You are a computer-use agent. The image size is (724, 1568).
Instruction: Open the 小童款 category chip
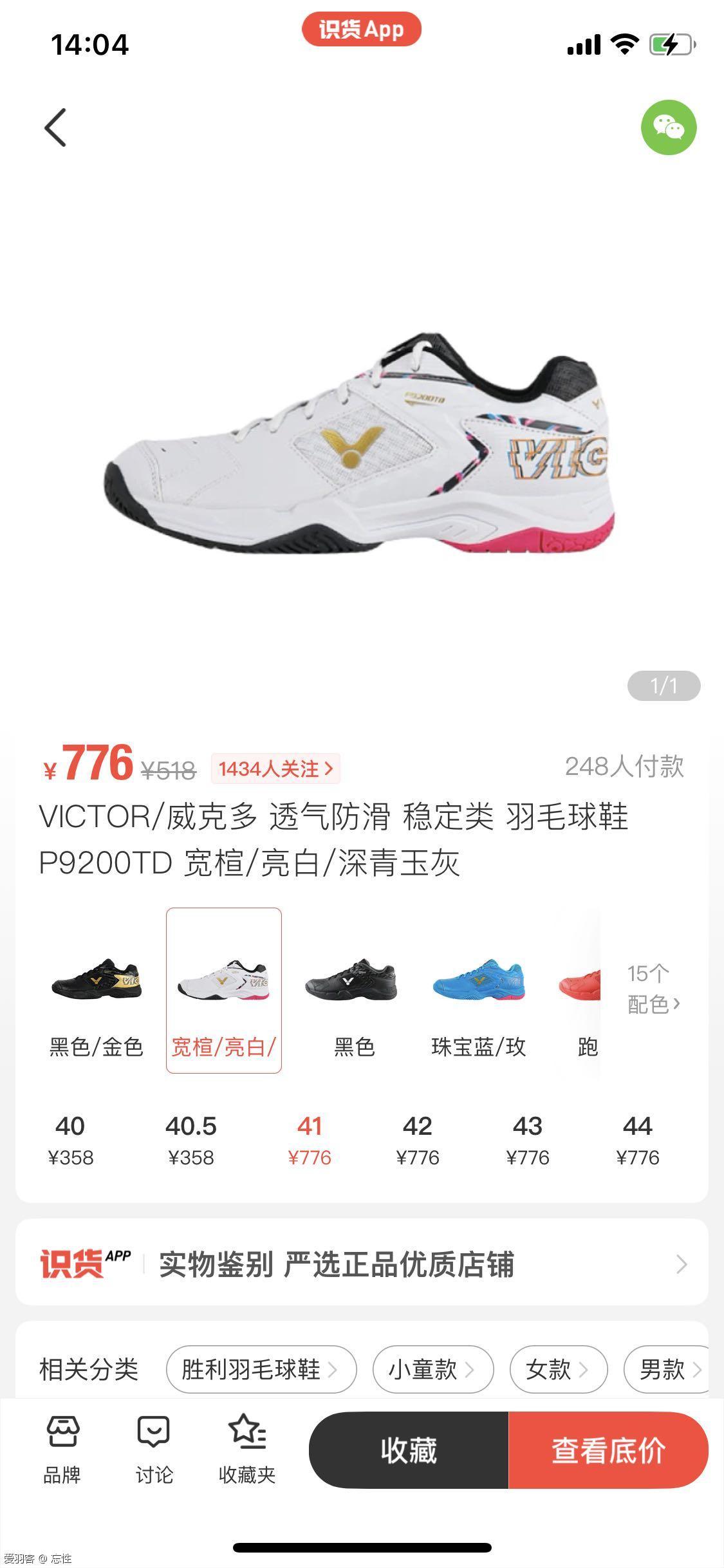(x=432, y=1369)
